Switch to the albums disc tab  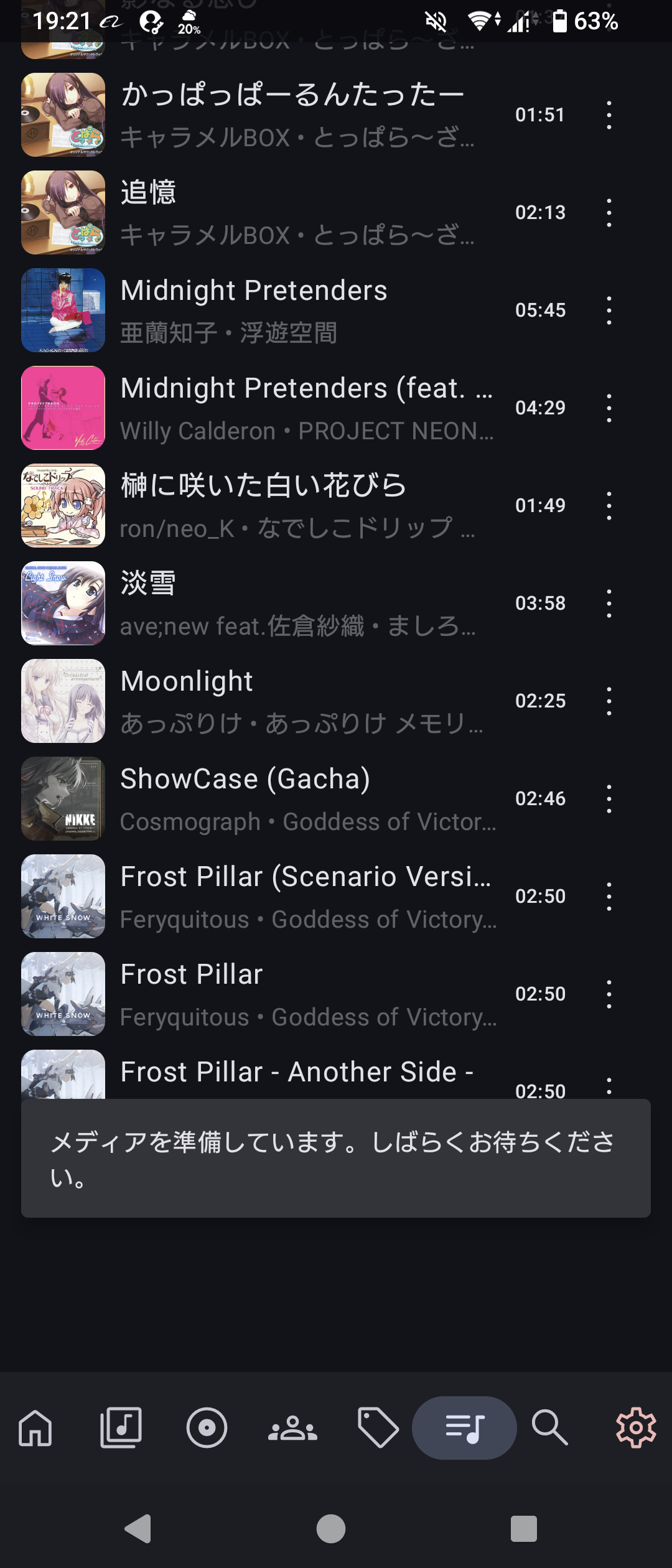point(207,1427)
